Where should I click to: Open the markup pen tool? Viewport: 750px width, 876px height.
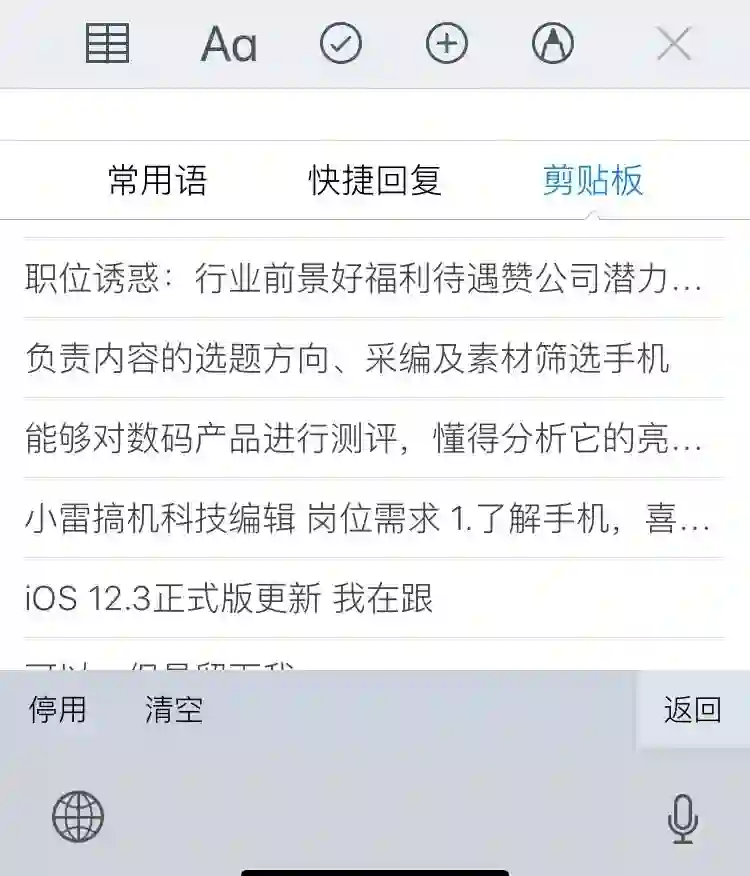pos(553,44)
